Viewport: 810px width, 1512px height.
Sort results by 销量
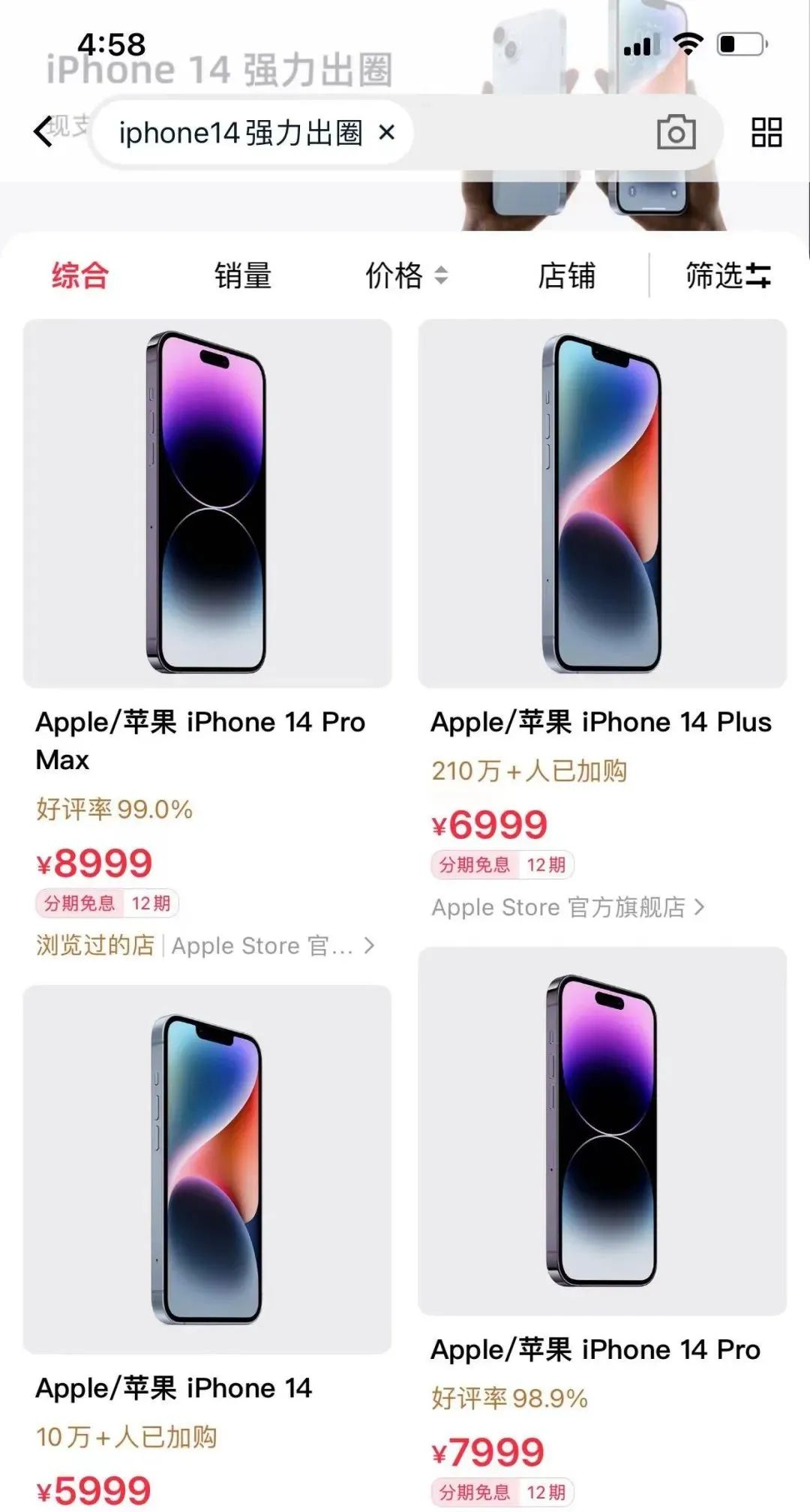click(x=242, y=275)
